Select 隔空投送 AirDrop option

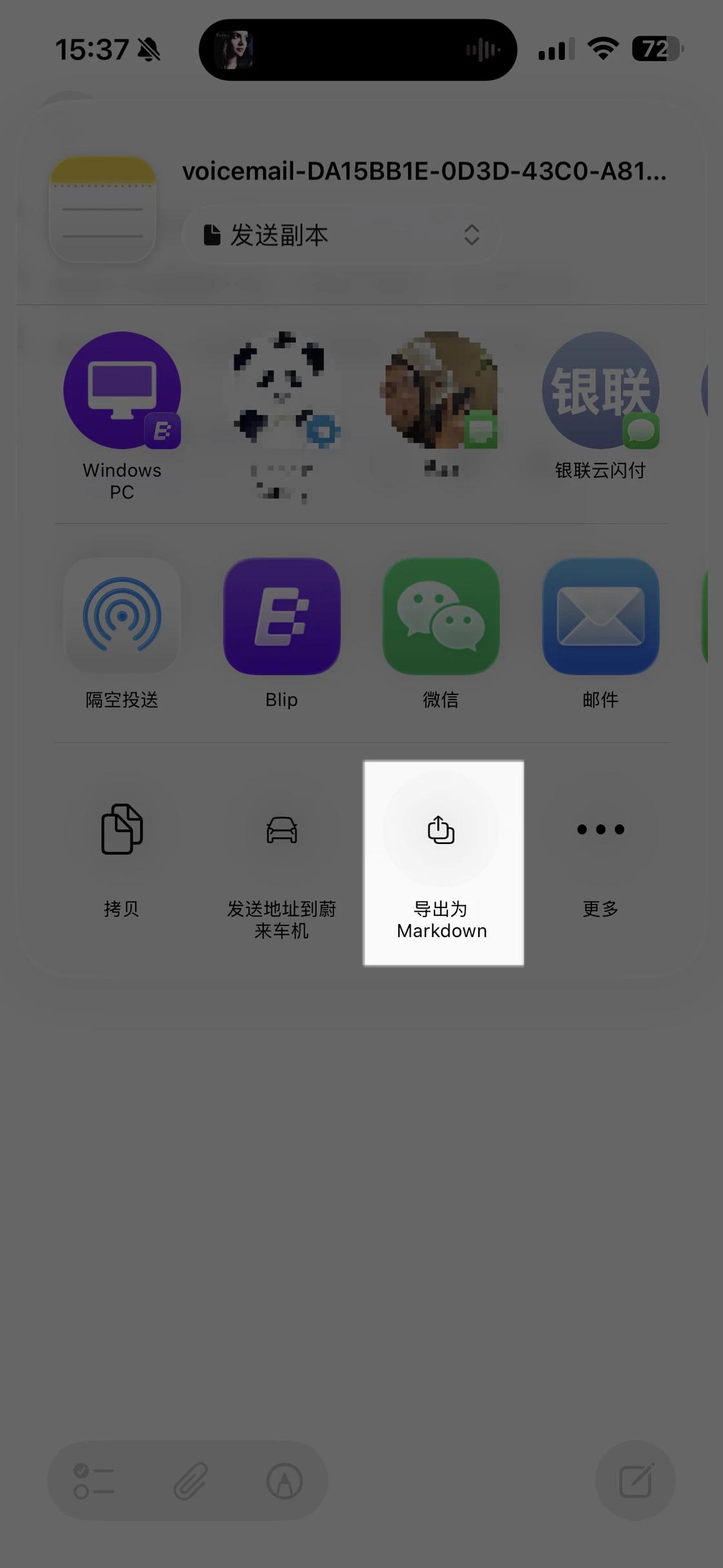pyautogui.click(x=122, y=616)
